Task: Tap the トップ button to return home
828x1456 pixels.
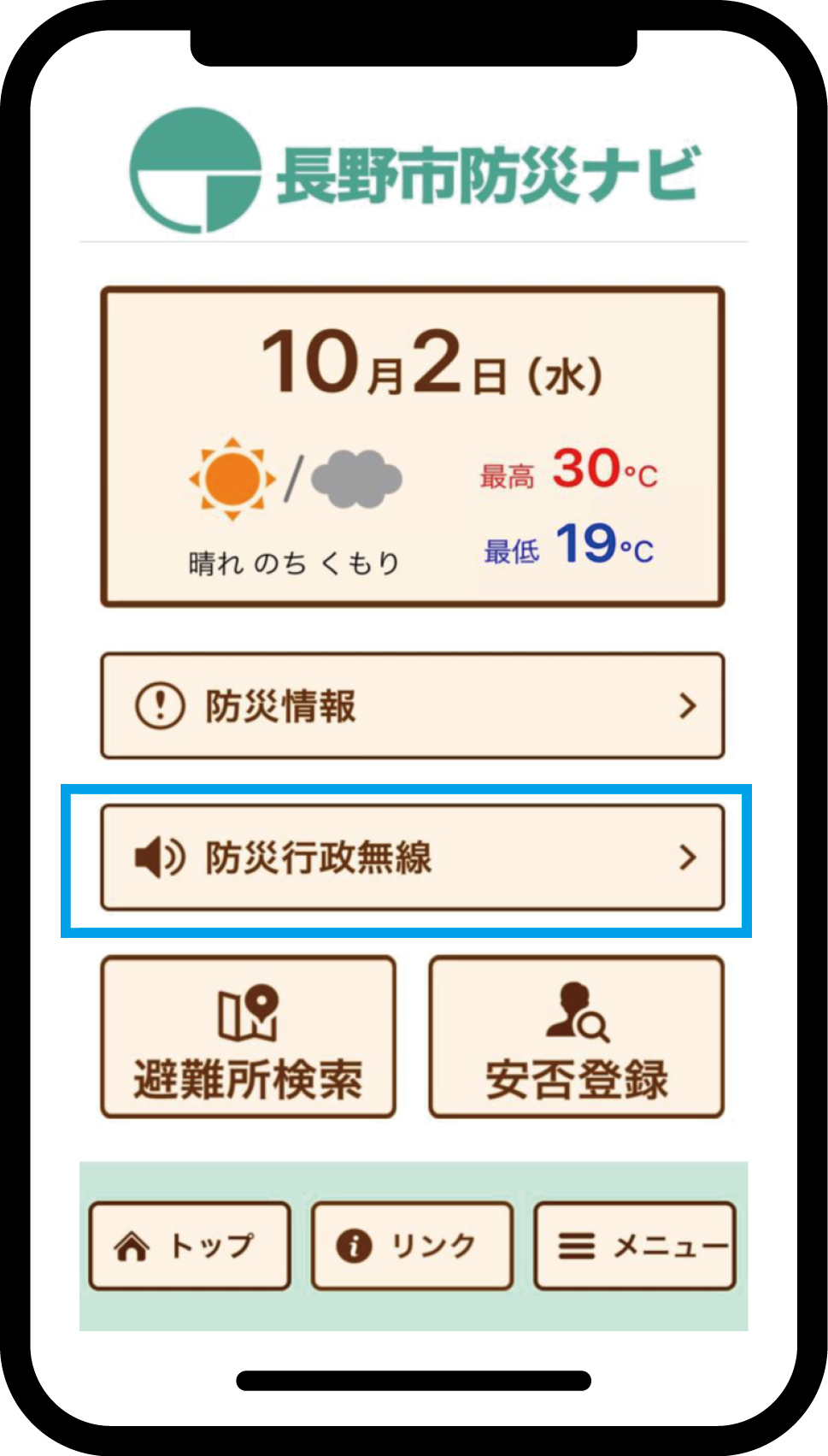Action: [x=188, y=1246]
